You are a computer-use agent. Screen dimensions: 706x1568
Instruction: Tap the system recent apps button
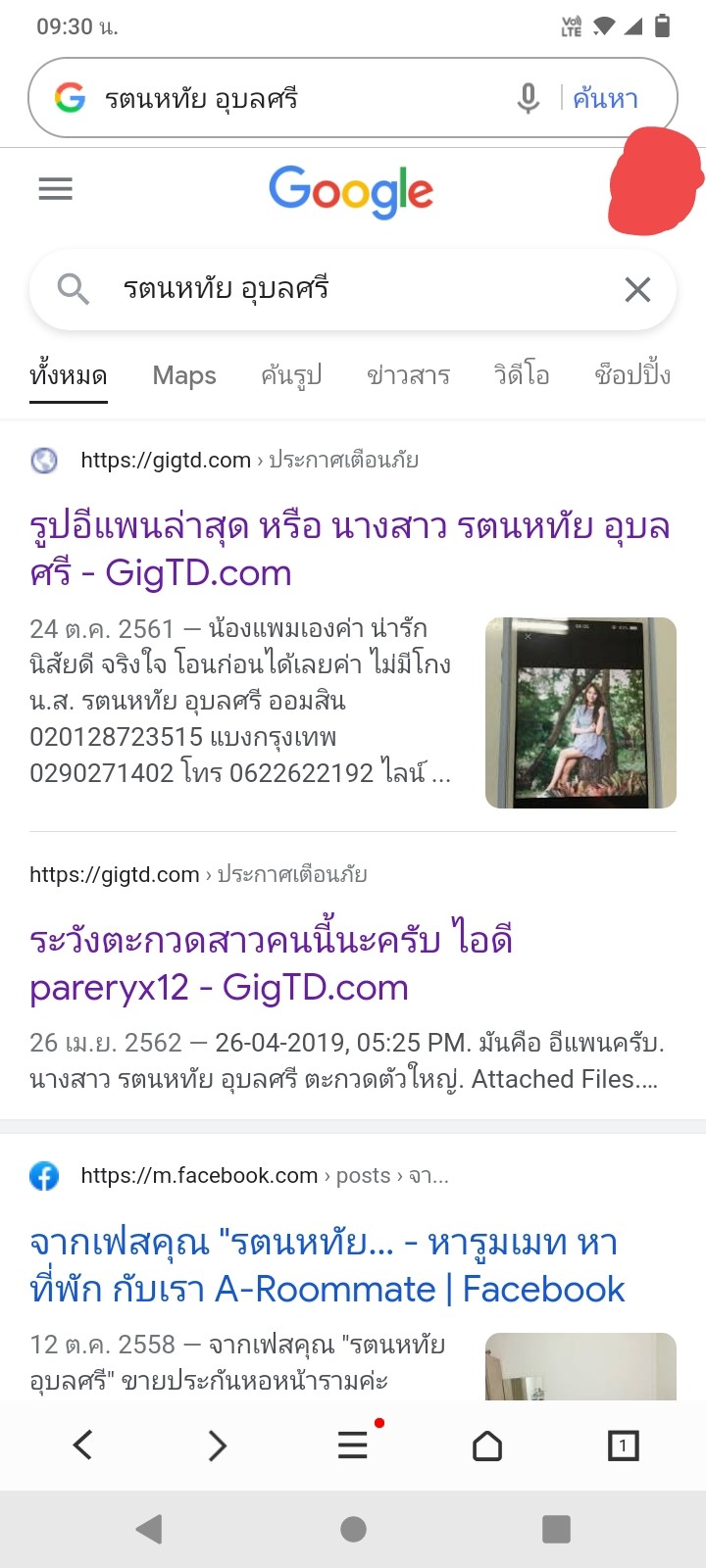[556, 1529]
